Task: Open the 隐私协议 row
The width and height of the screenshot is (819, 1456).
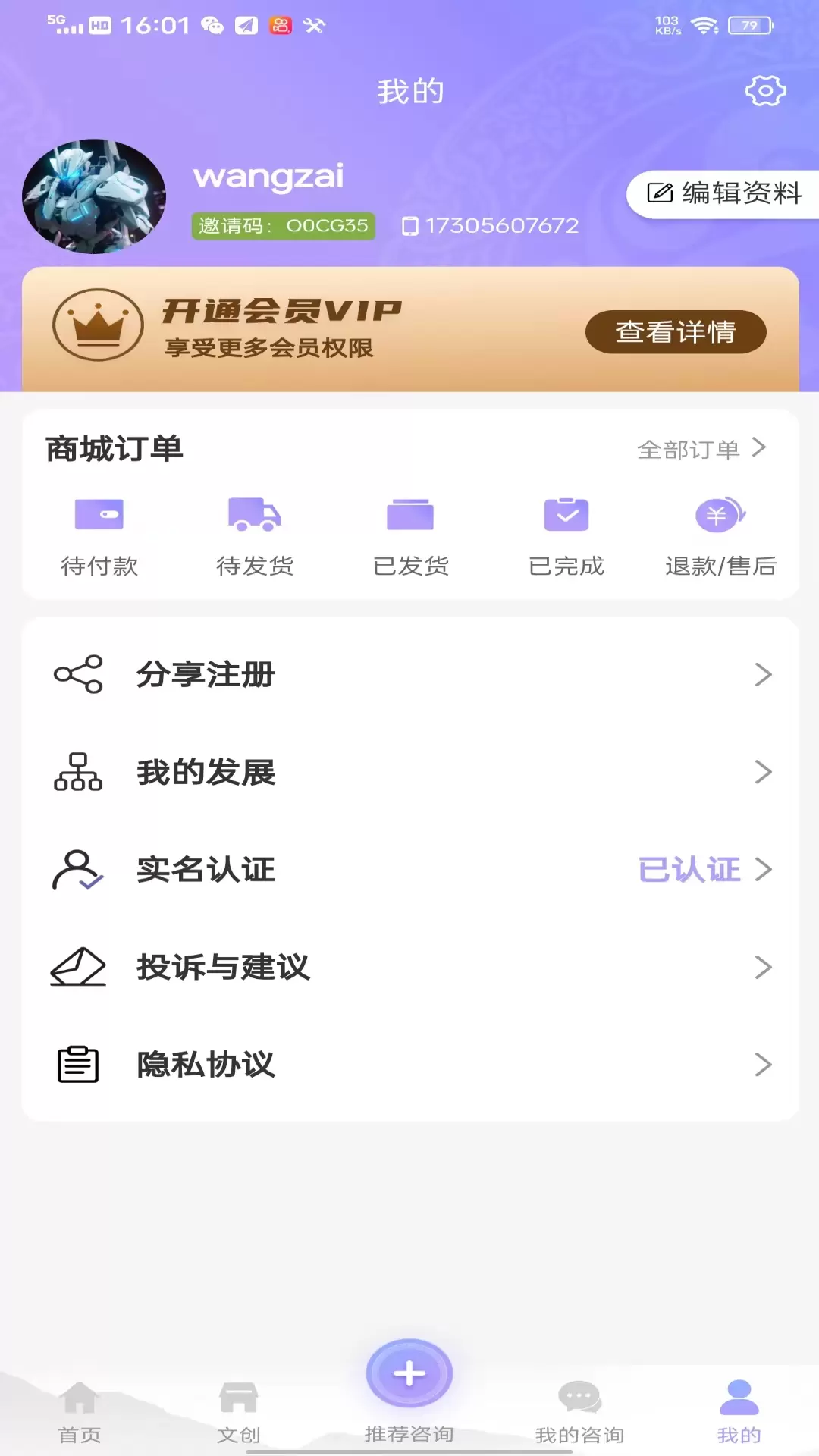Action: click(x=410, y=1064)
